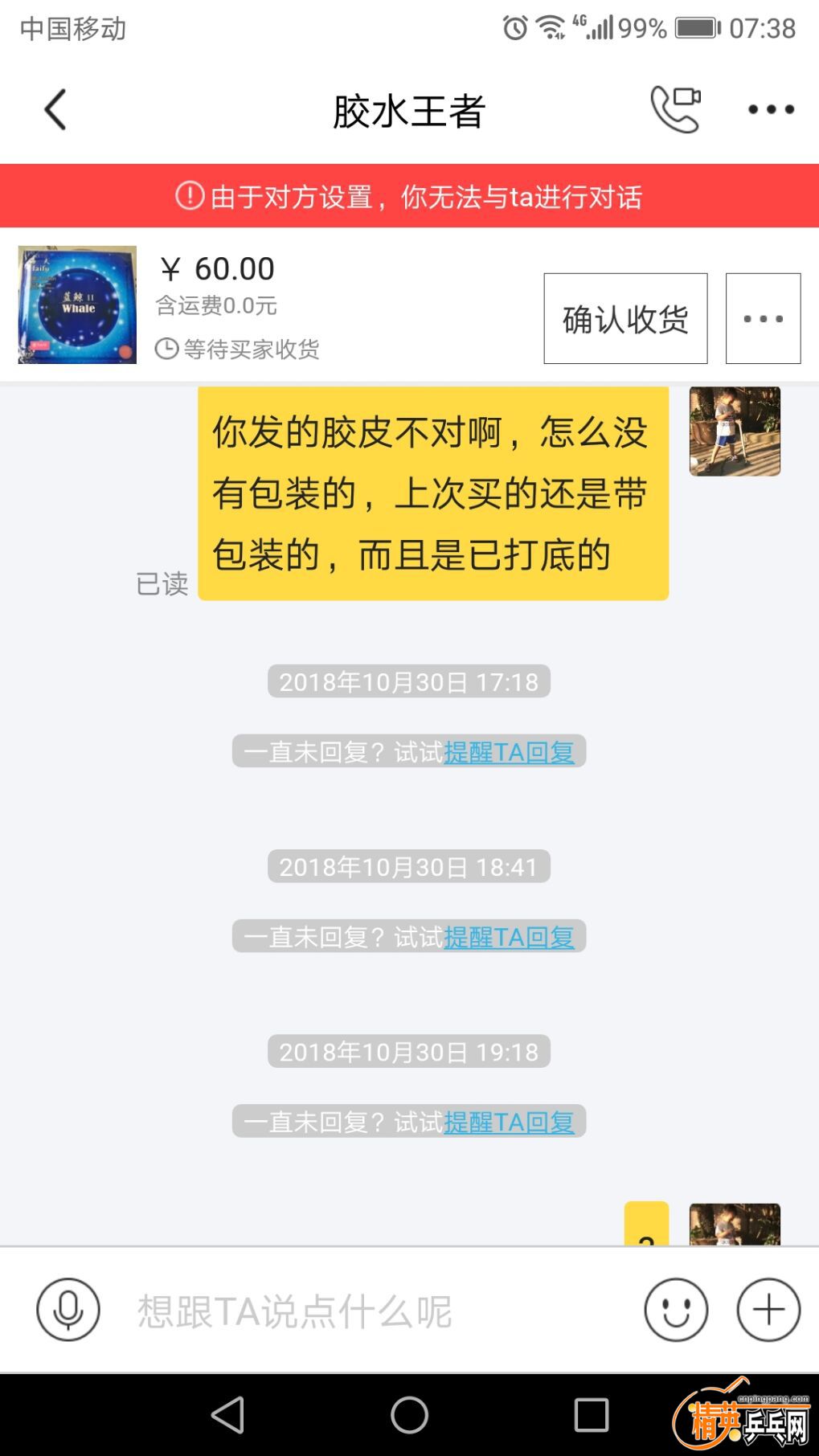
Task: Tap the system home button
Action: 409,1414
